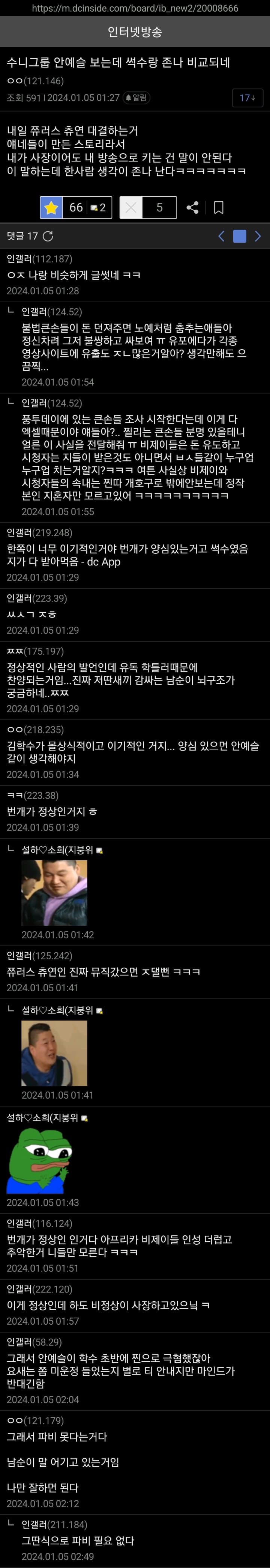This screenshot has height=1568, width=270.
Task: Refresh the comment list
Action: click(x=48, y=236)
